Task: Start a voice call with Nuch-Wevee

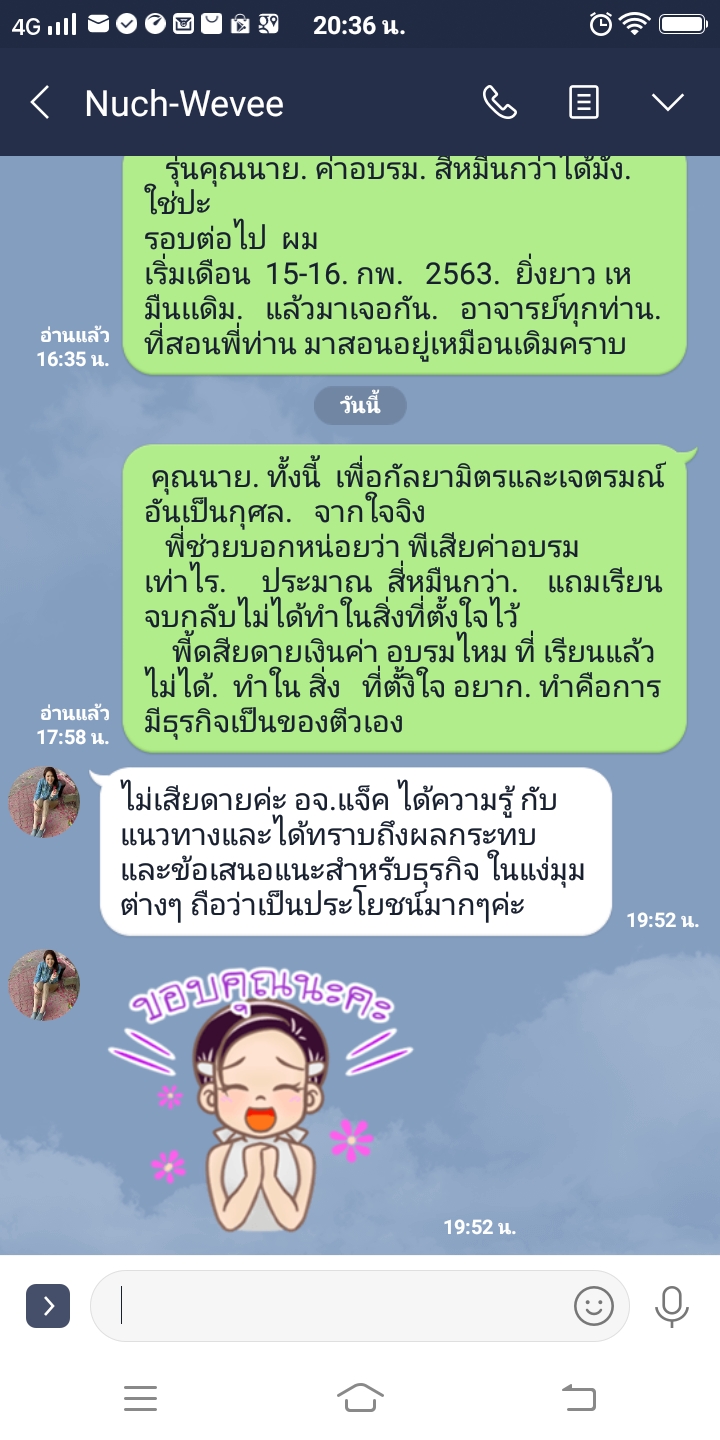Action: 499,102
